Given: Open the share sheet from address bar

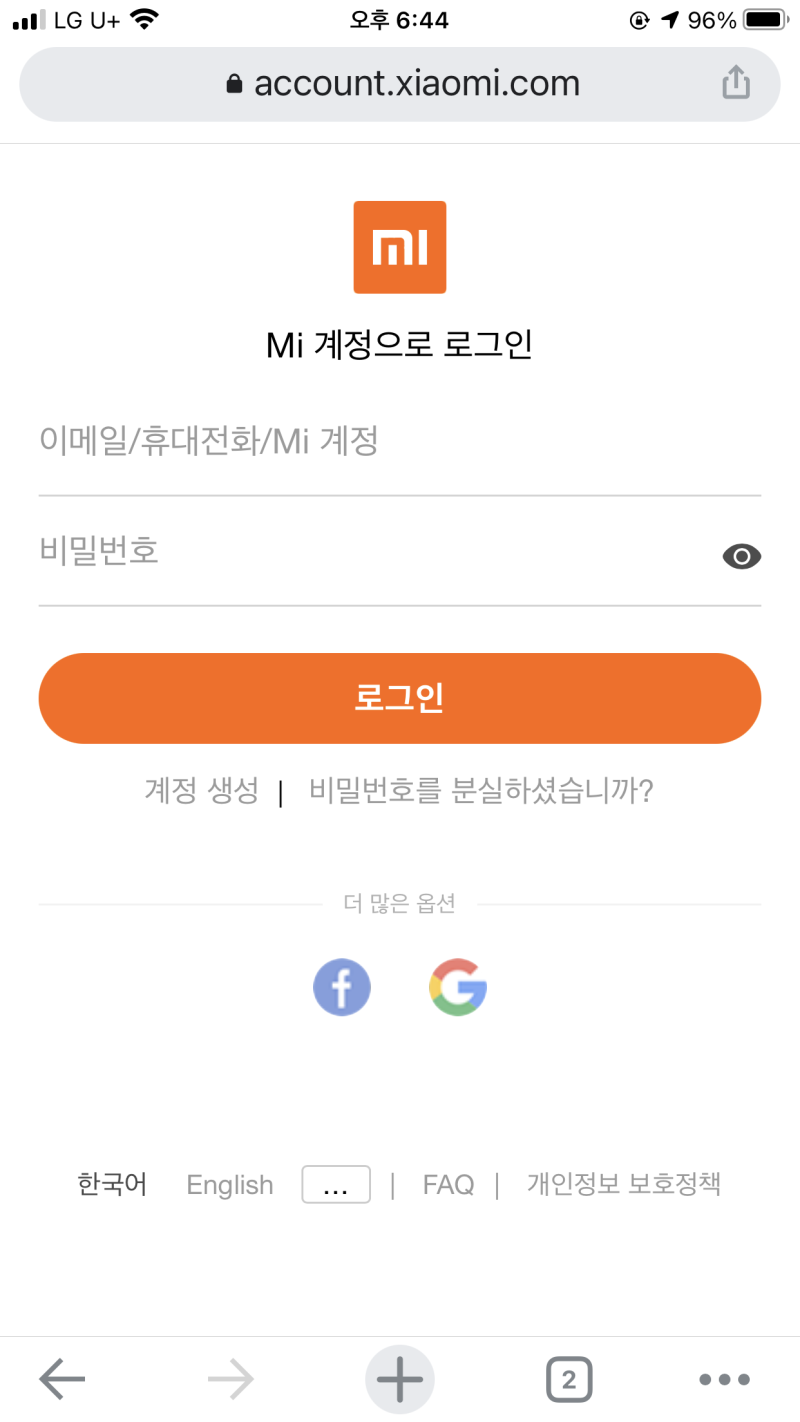Looking at the screenshot, I should pyautogui.click(x=736, y=83).
